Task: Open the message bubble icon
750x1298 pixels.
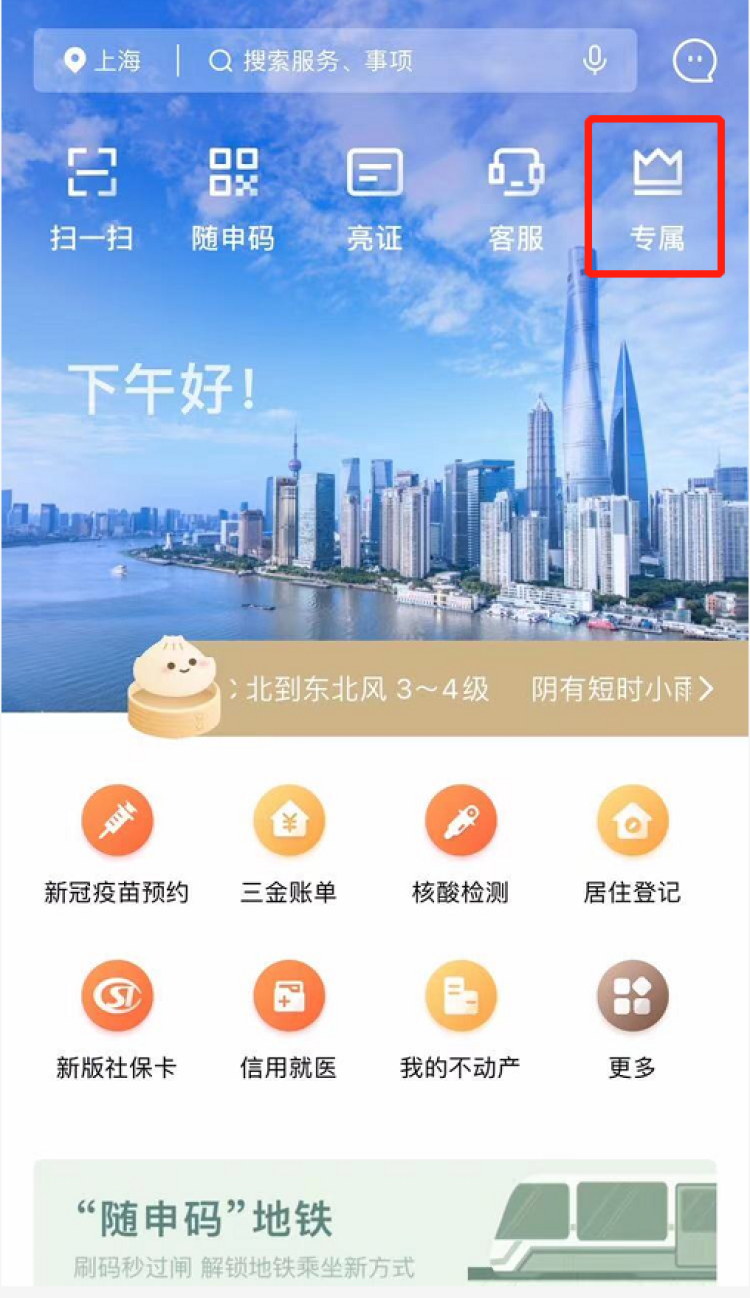Action: pos(694,61)
